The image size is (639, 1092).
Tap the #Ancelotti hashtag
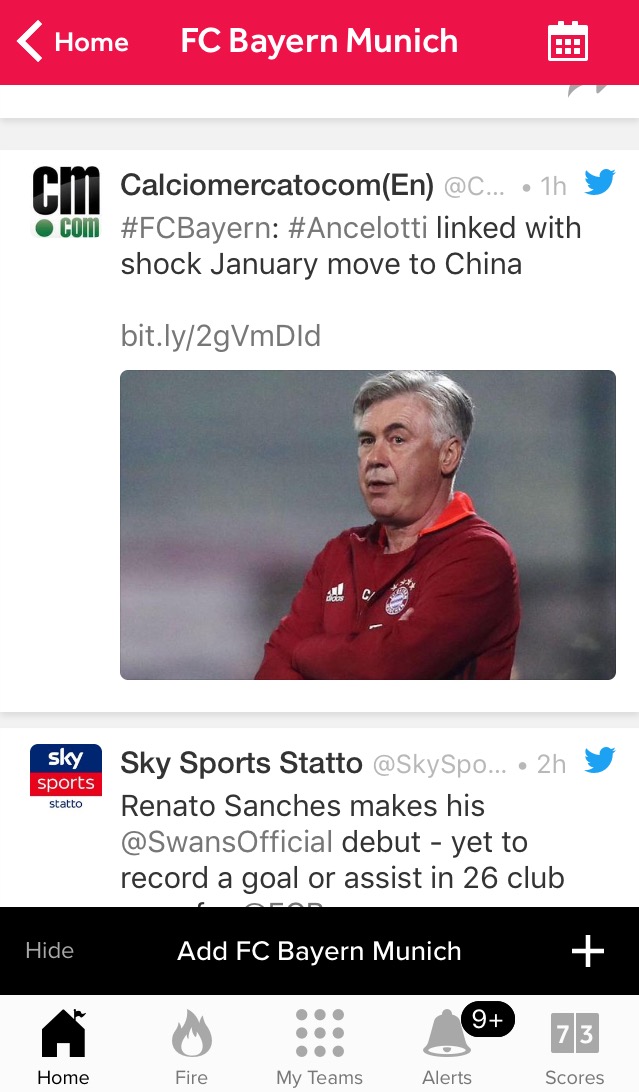[x=357, y=228]
